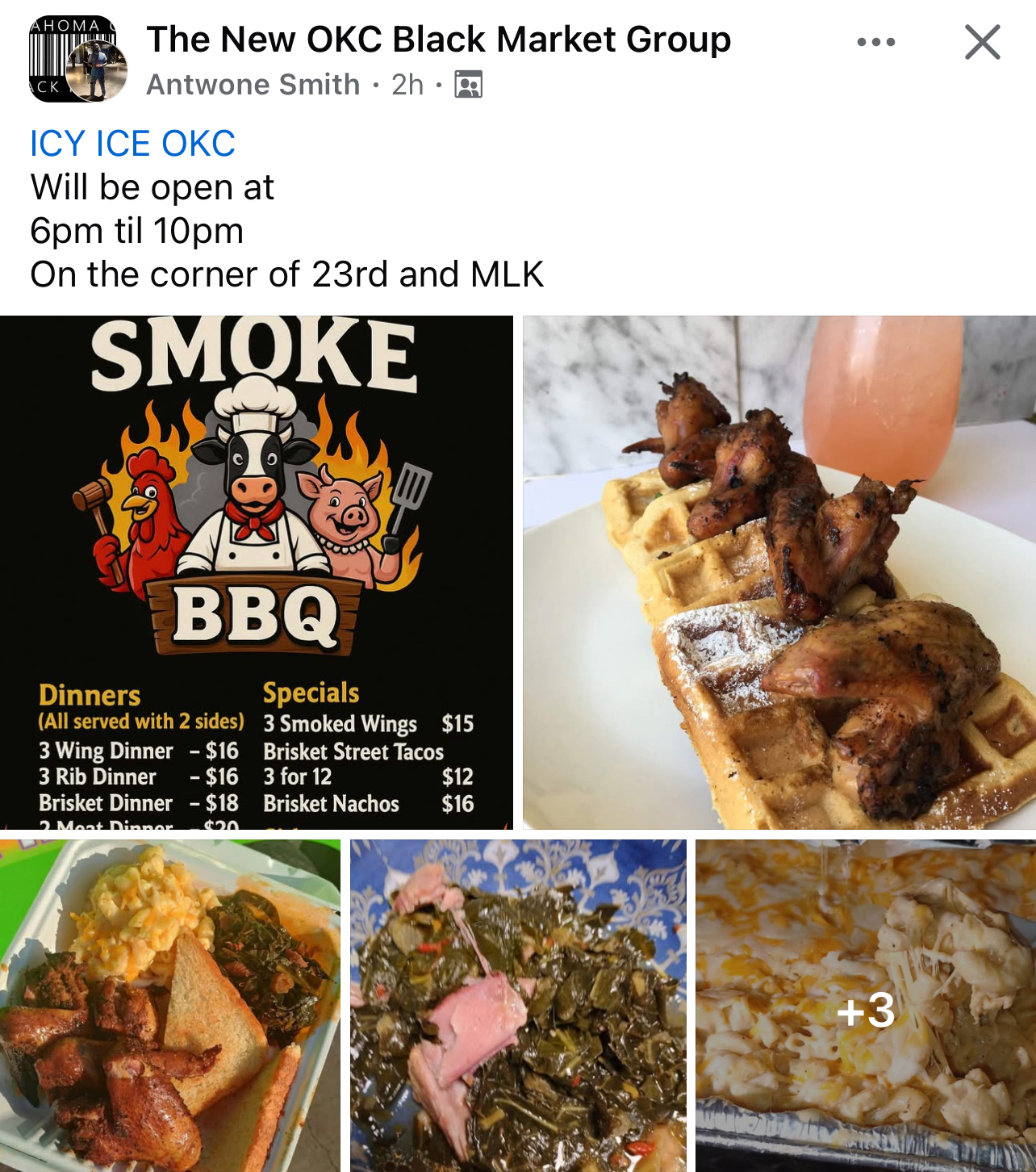Open the +3 more photos tile
The image size is (1036, 1172).
[865, 1005]
